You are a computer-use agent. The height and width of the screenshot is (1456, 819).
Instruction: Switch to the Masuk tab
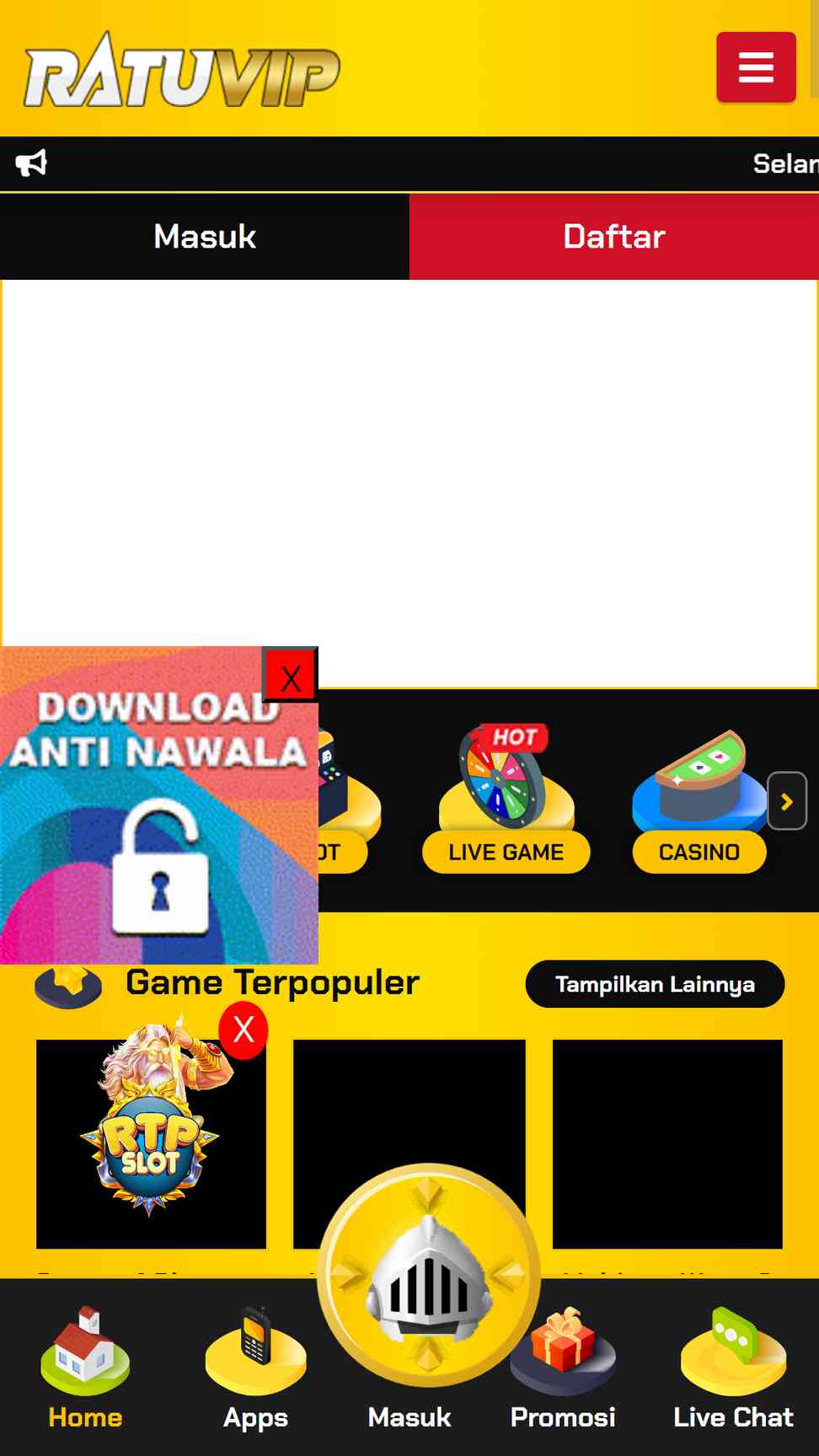point(205,237)
